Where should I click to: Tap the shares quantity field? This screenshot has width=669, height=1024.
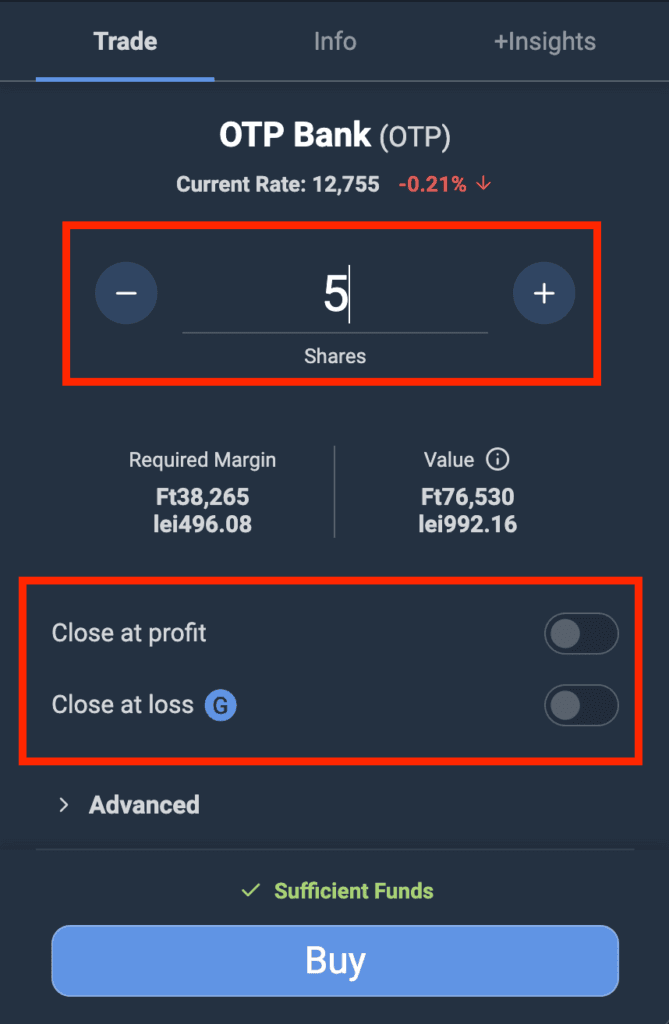tap(334, 297)
